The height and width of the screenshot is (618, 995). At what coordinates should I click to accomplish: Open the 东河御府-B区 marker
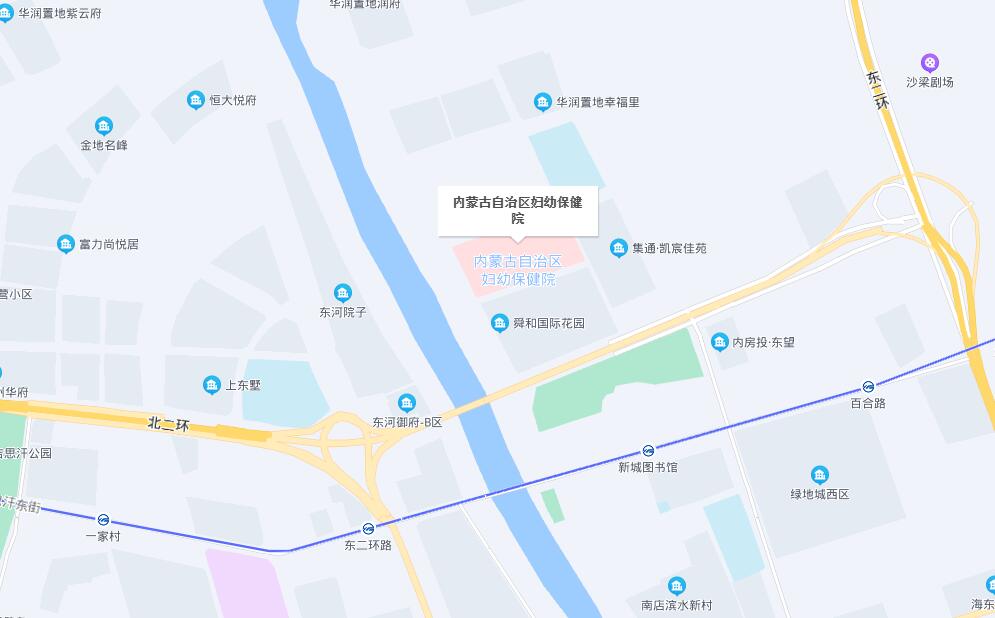pos(407,403)
